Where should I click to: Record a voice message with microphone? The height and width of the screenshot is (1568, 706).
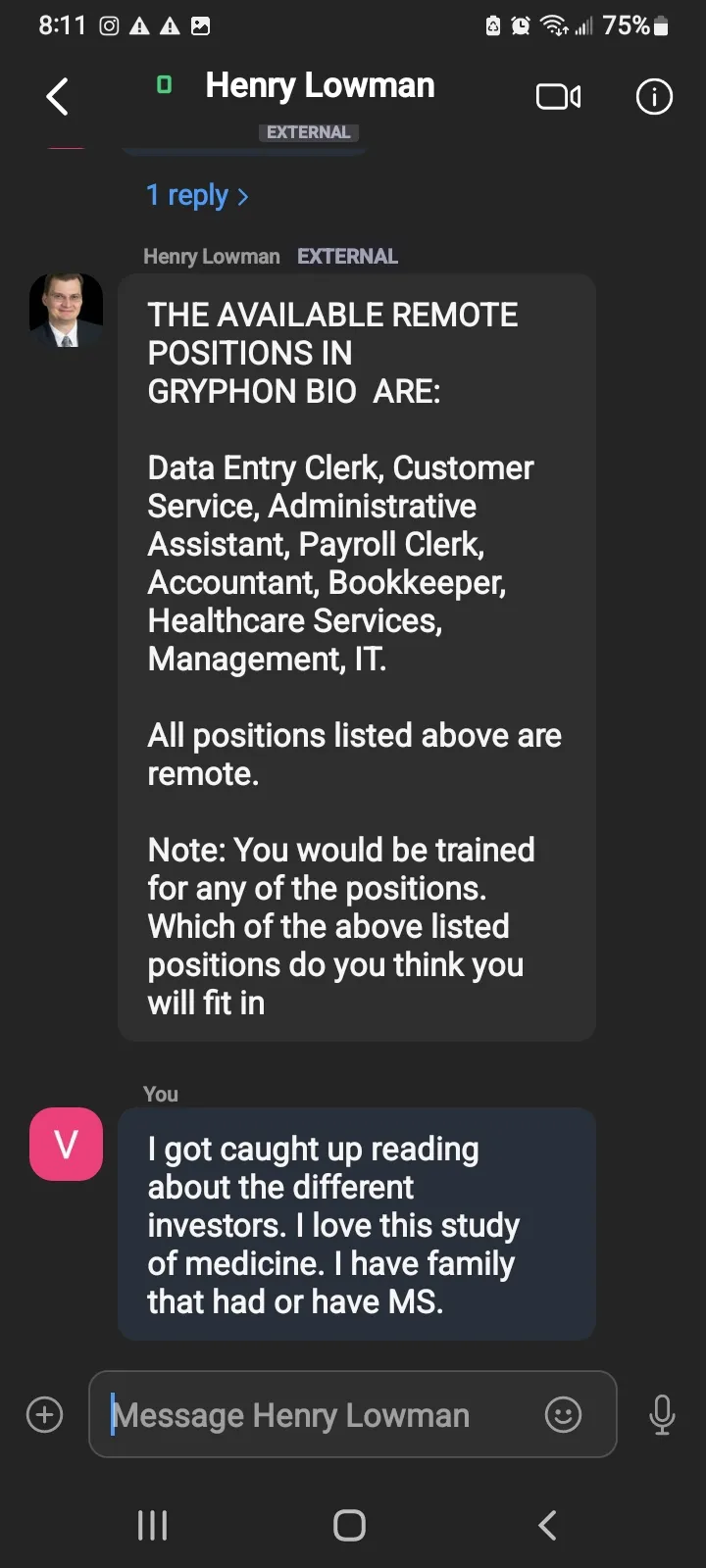point(662,1414)
